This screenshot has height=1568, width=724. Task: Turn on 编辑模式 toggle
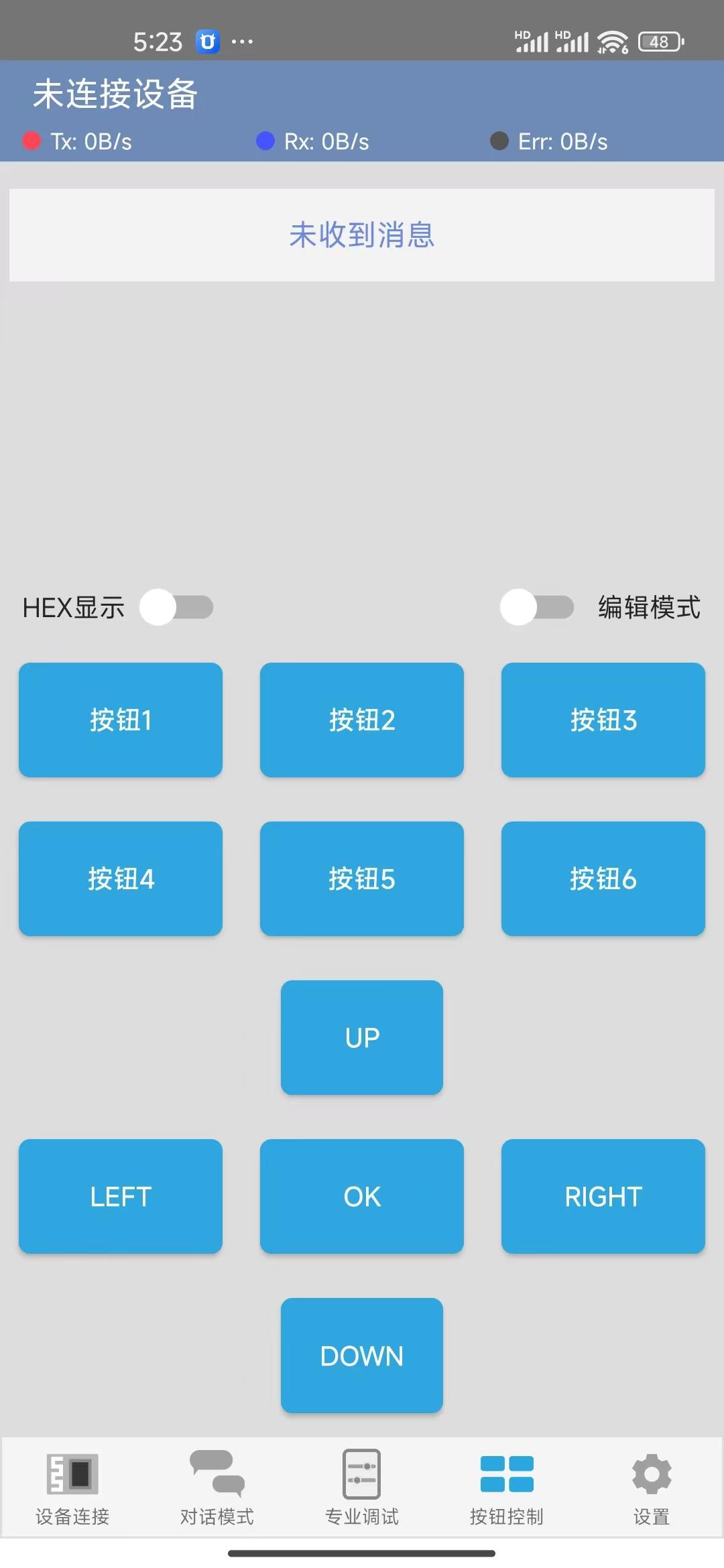536,607
